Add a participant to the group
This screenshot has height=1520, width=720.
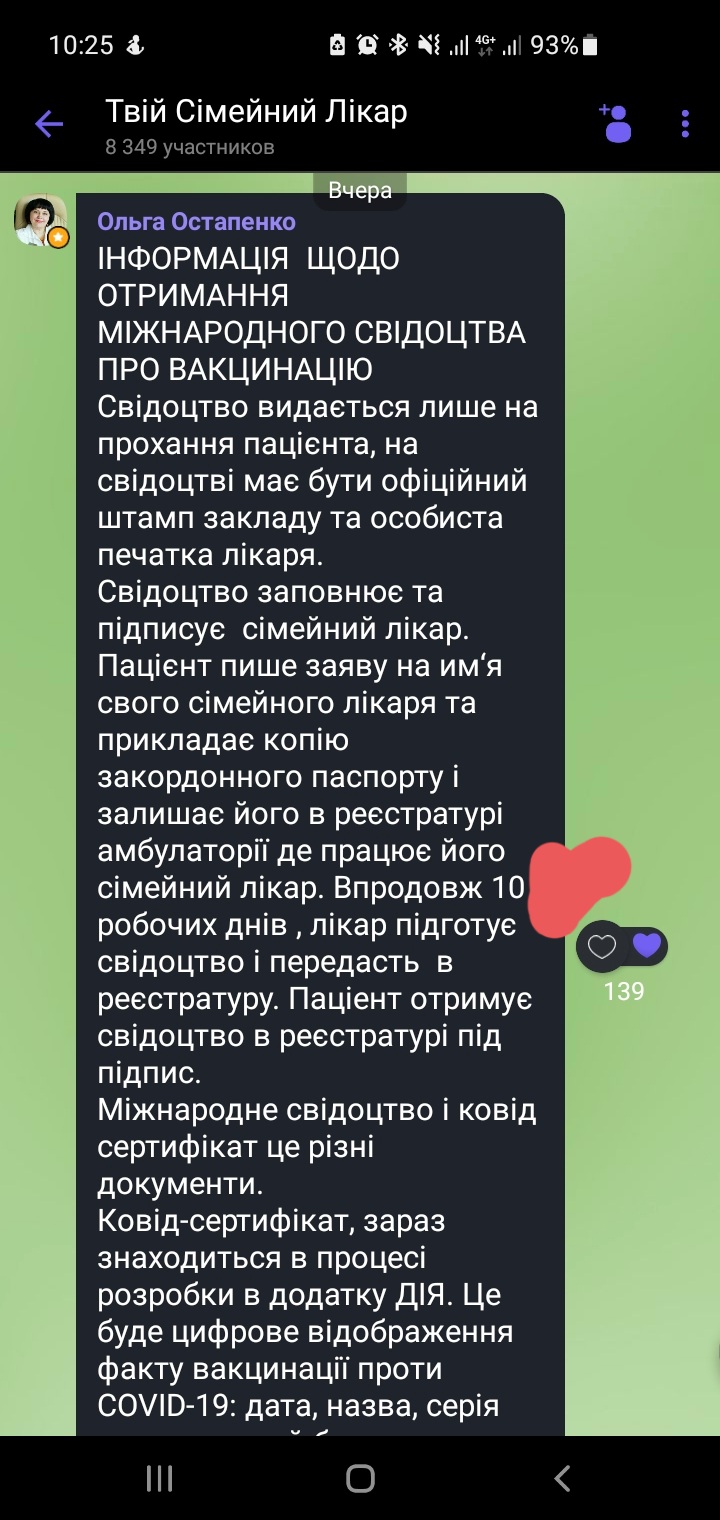tap(615, 124)
